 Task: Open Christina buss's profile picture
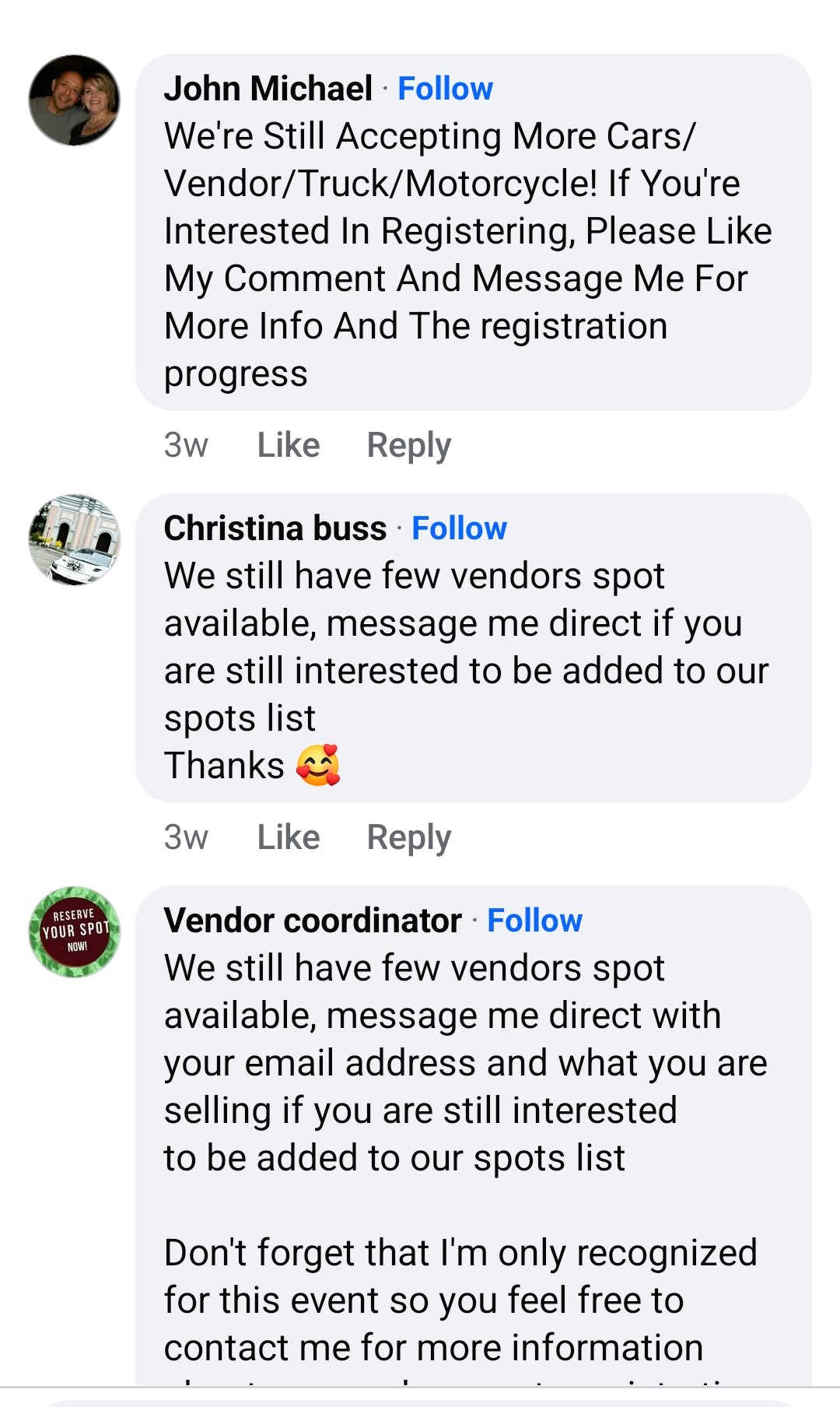(75, 539)
